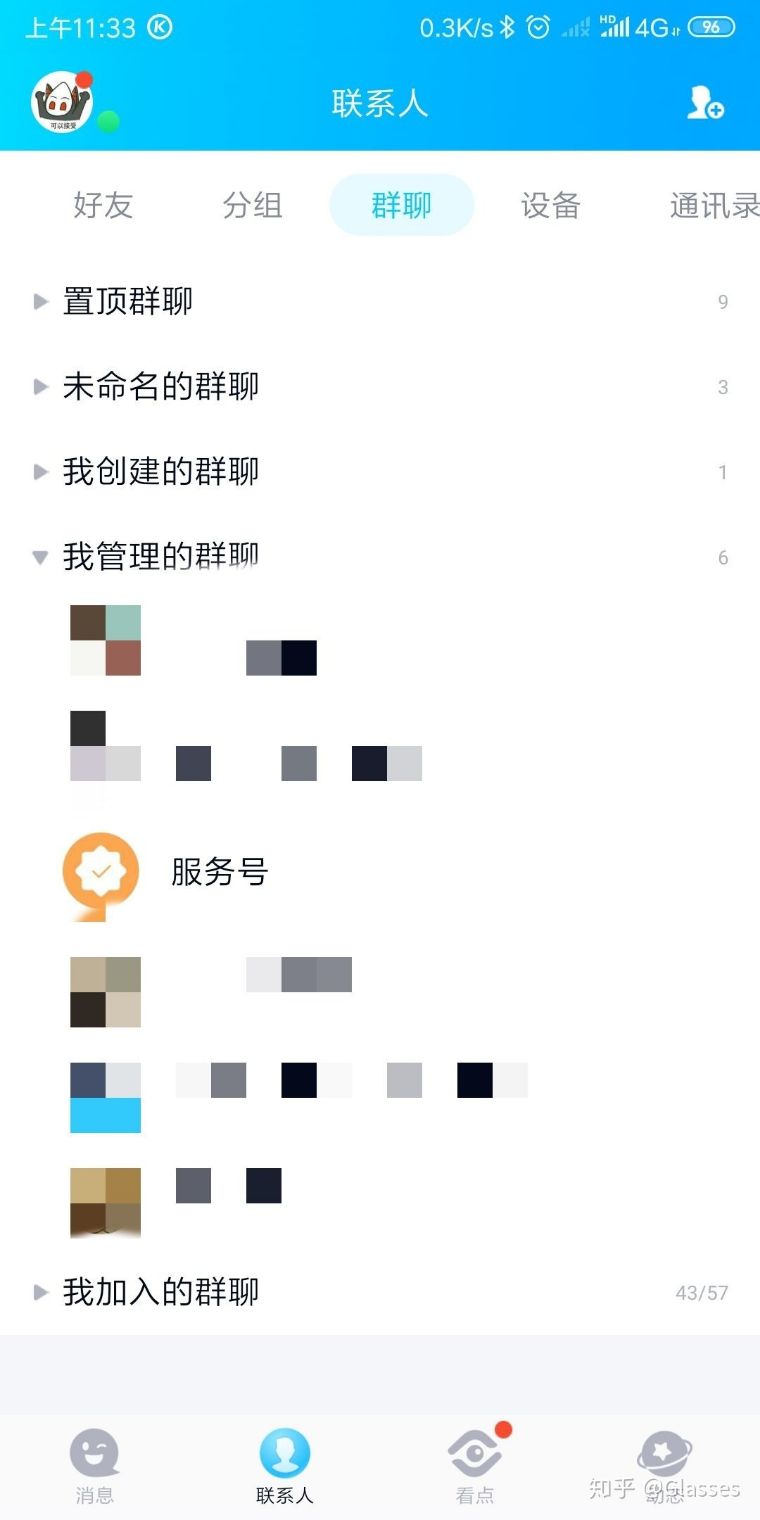Viewport: 760px width, 1520px height.
Task: Click the alarm clock icon in status bar
Action: pos(537,27)
